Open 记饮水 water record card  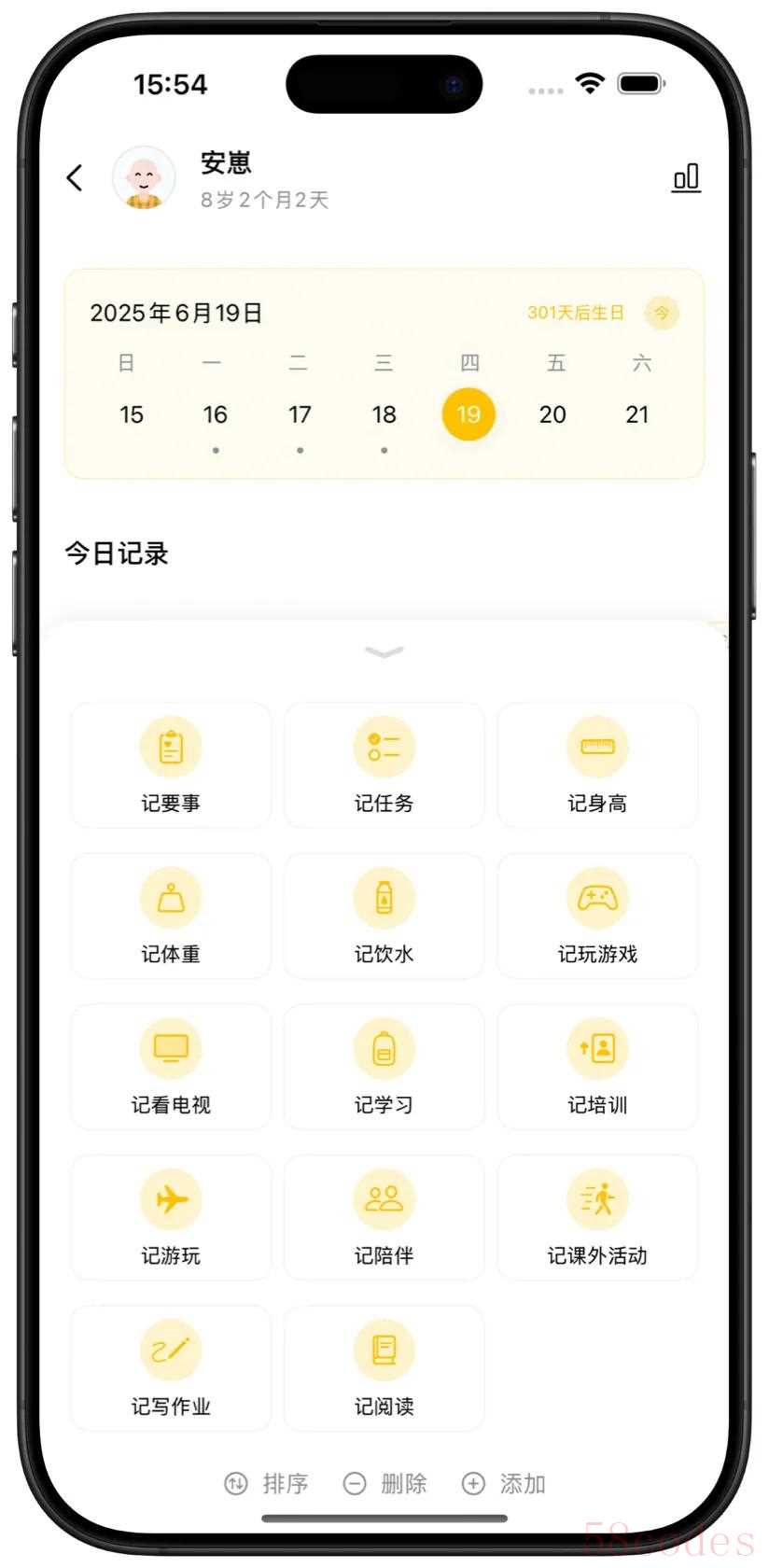click(384, 916)
